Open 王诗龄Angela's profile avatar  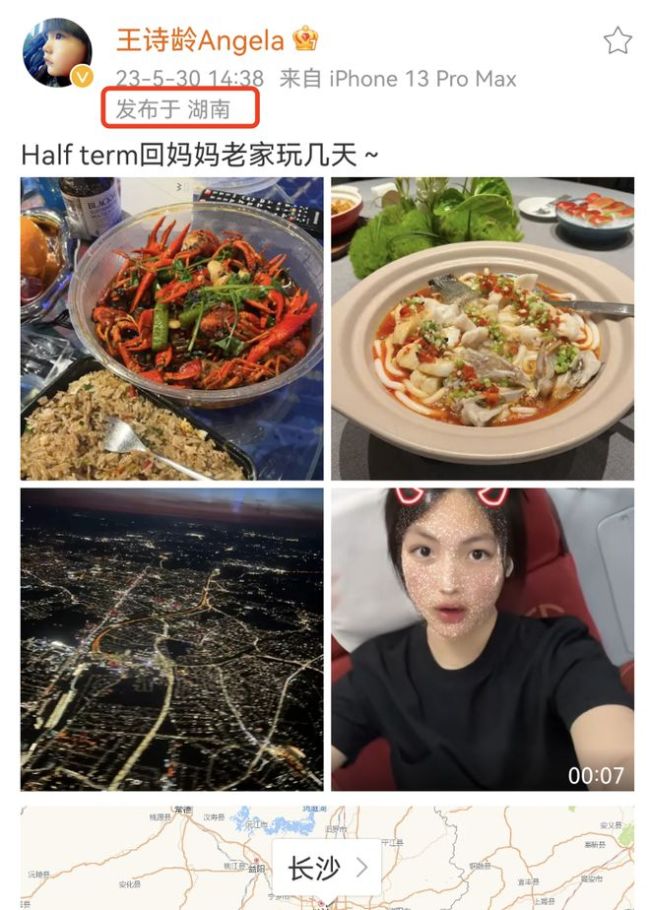point(57,53)
